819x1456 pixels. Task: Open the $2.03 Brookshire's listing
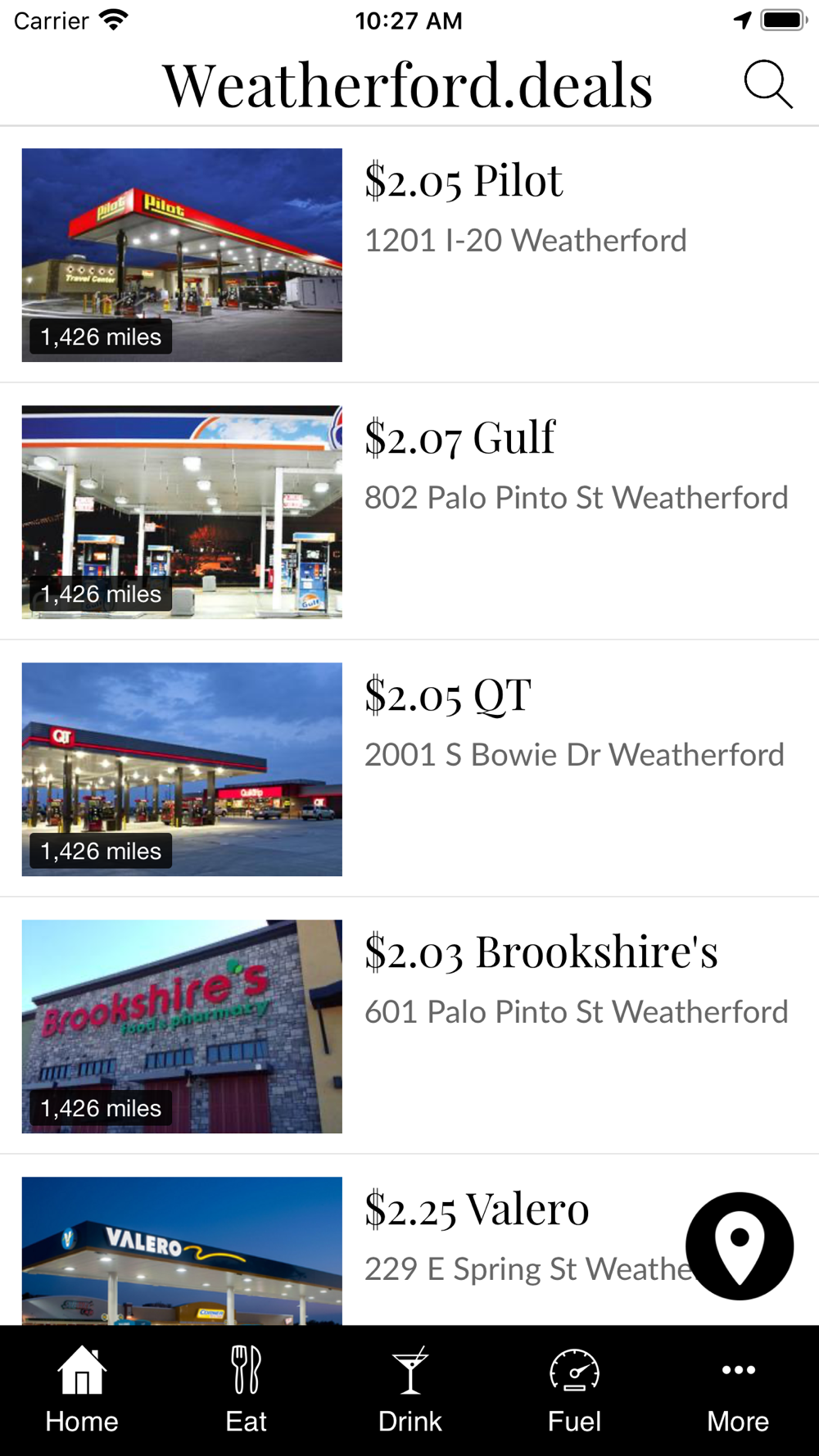(x=541, y=952)
